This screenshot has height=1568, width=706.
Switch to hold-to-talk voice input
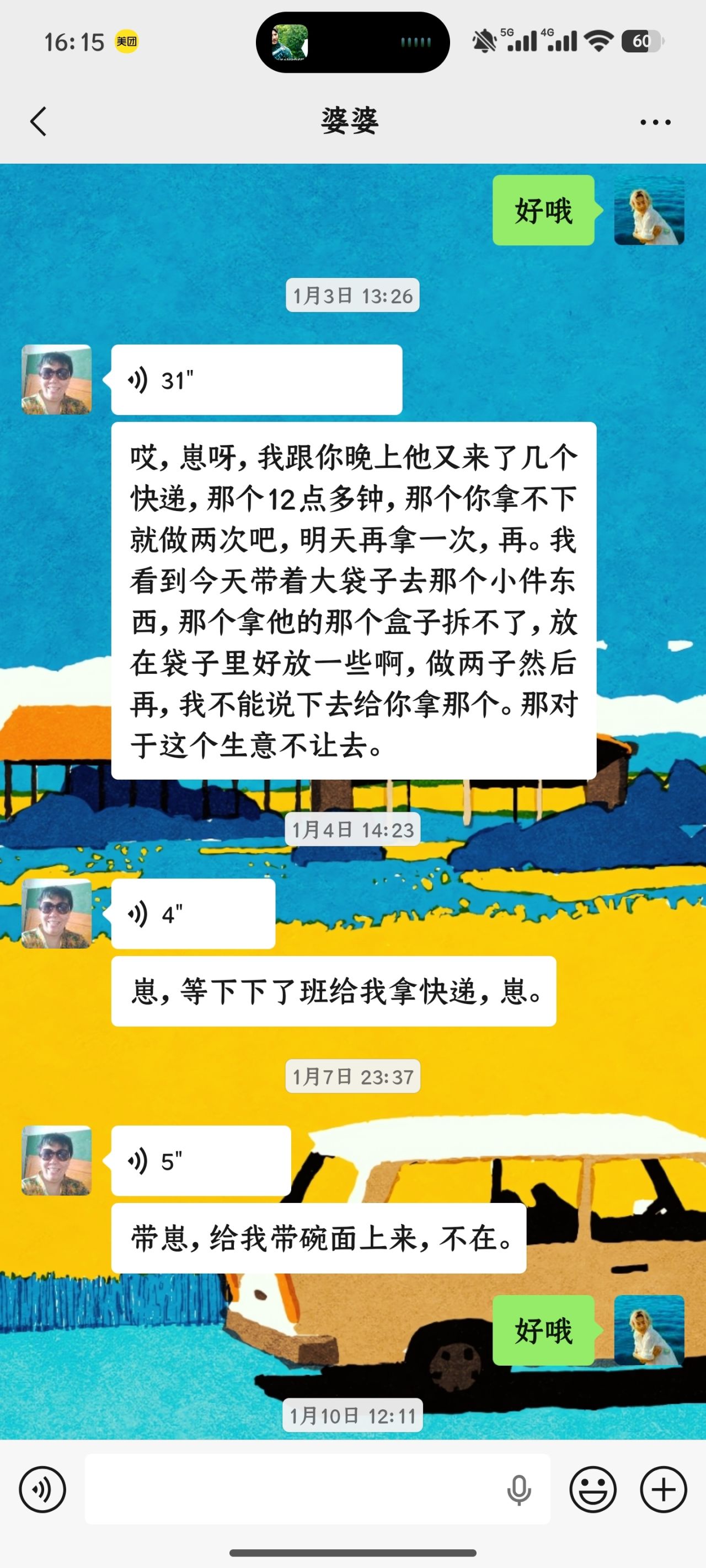42,1490
